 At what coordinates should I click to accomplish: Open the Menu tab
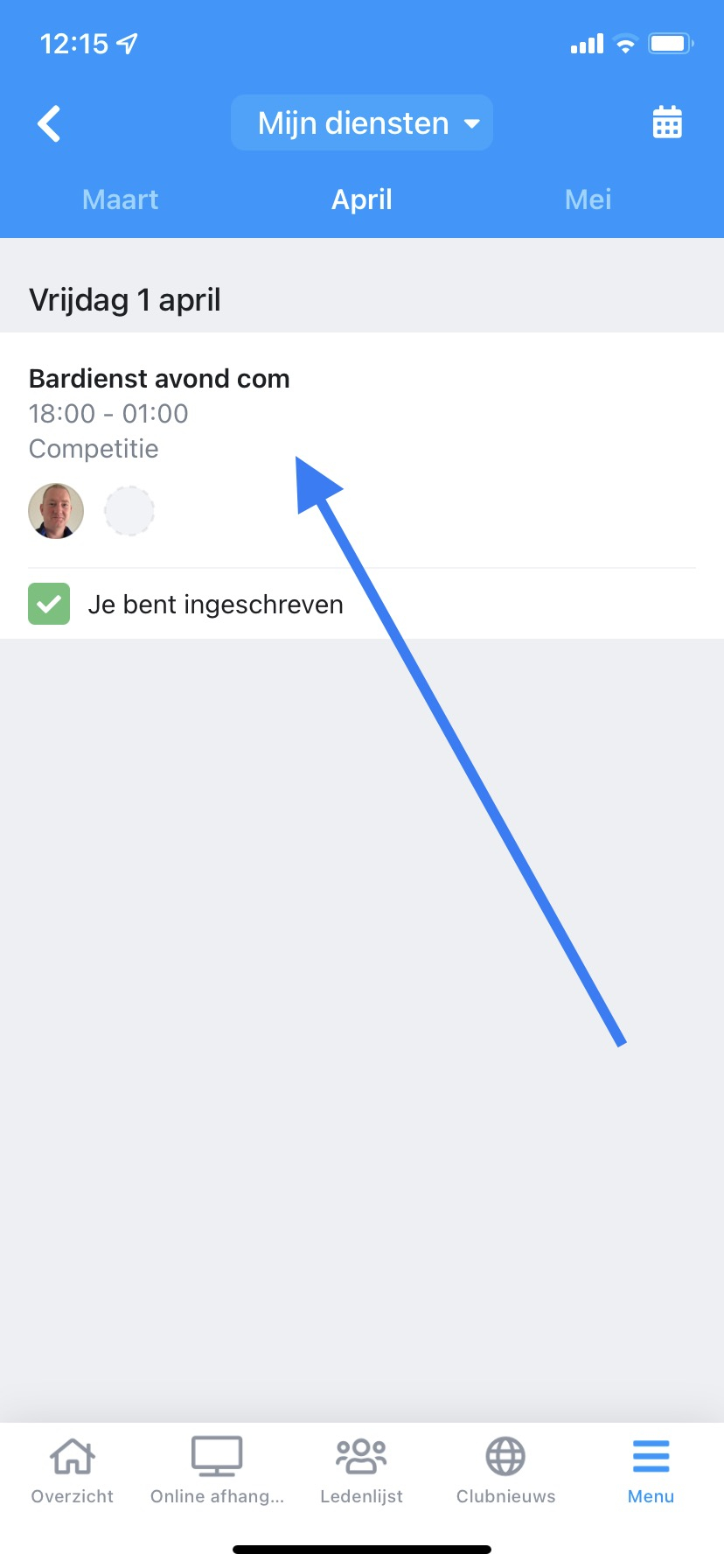(x=651, y=1471)
